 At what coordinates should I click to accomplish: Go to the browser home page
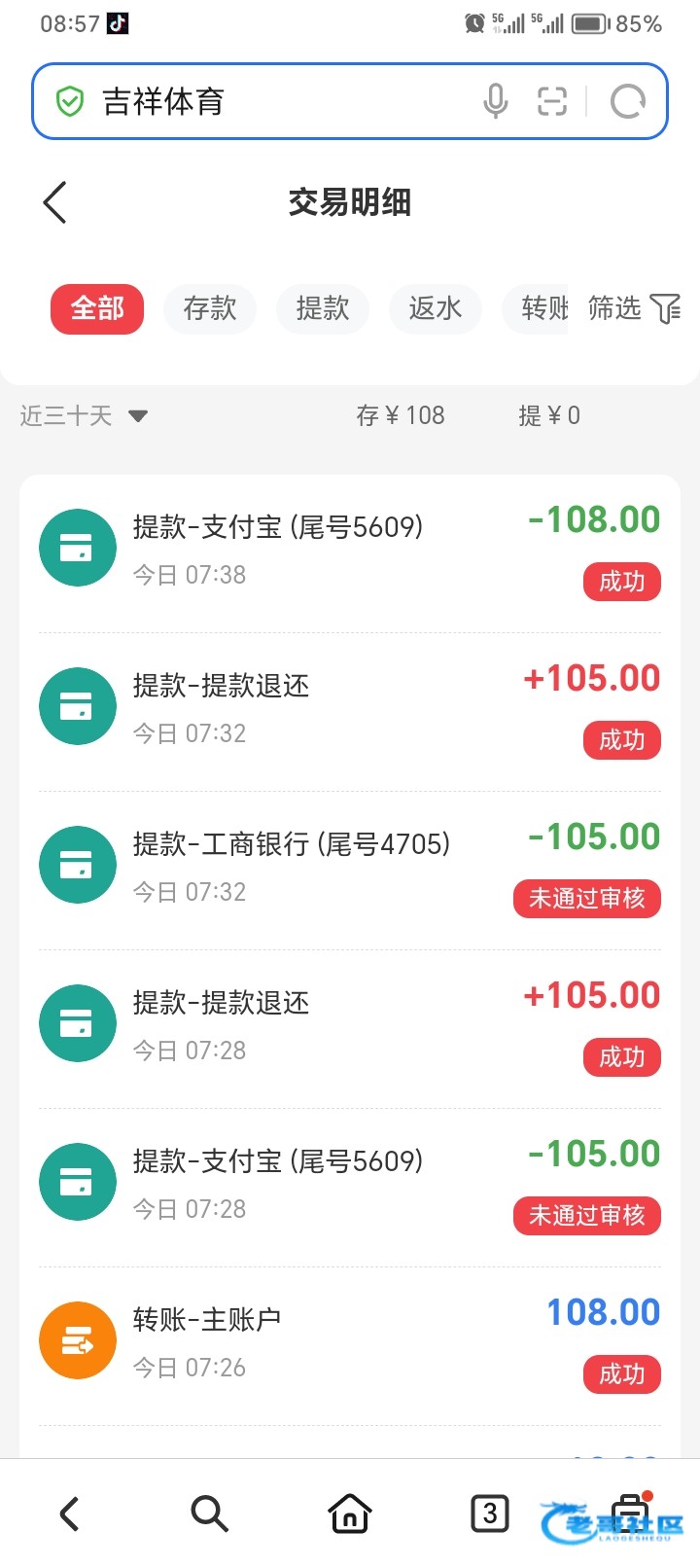point(349,1514)
